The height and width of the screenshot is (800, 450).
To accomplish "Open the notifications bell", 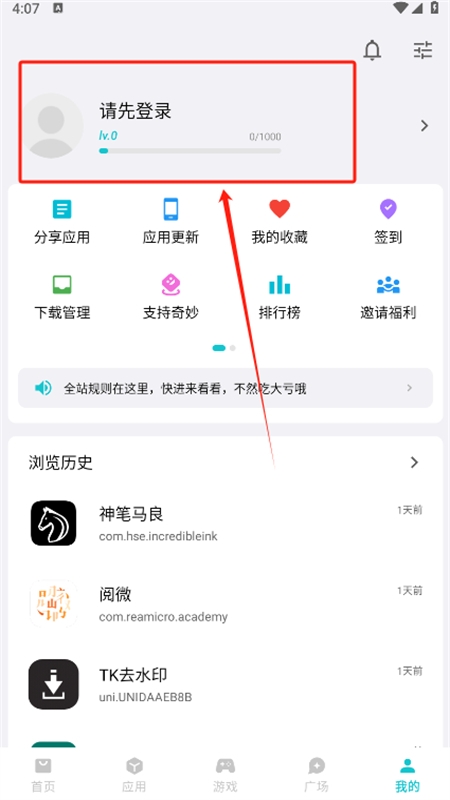I will pyautogui.click(x=372, y=50).
